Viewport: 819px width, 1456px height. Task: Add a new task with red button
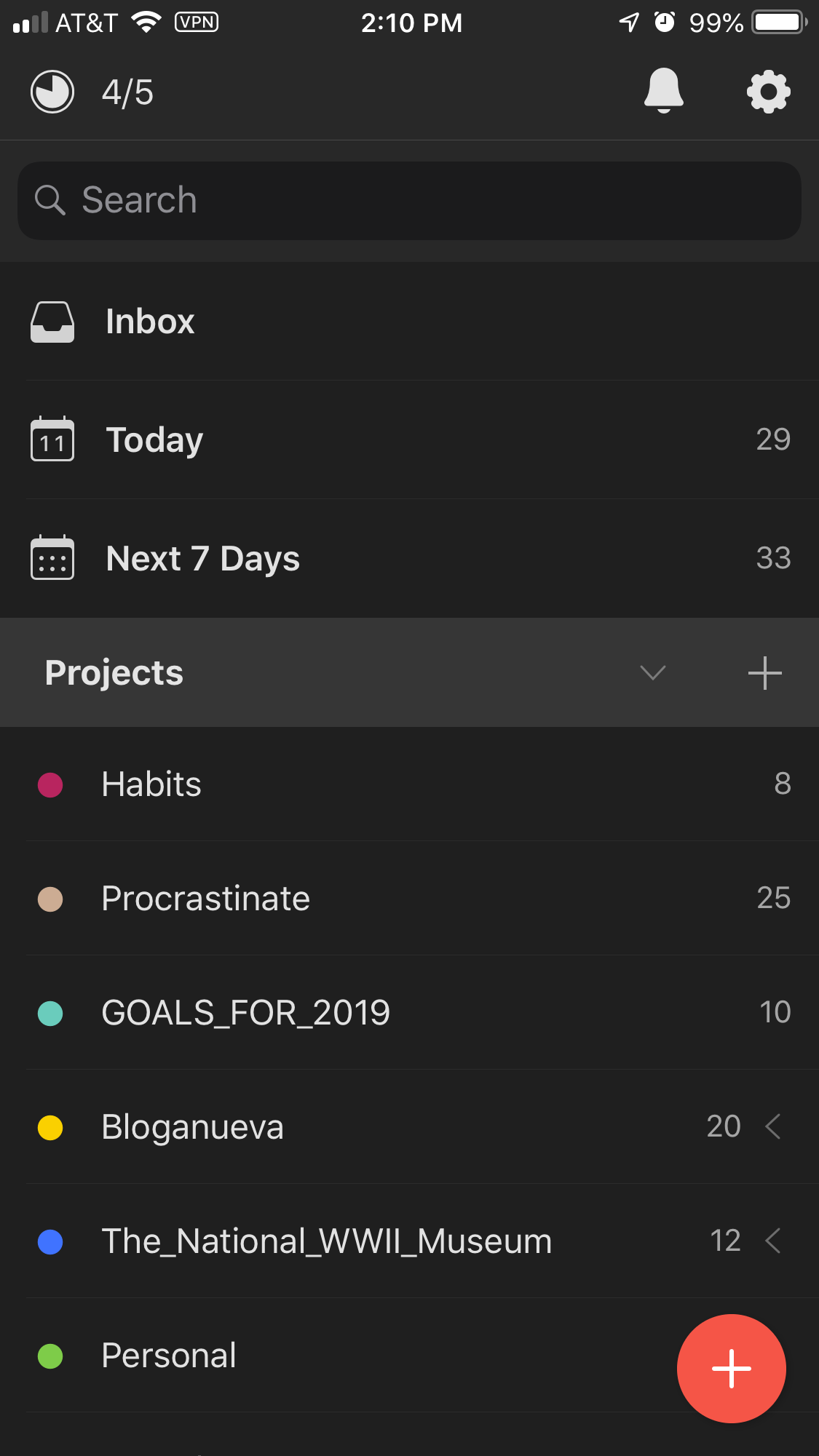731,1368
